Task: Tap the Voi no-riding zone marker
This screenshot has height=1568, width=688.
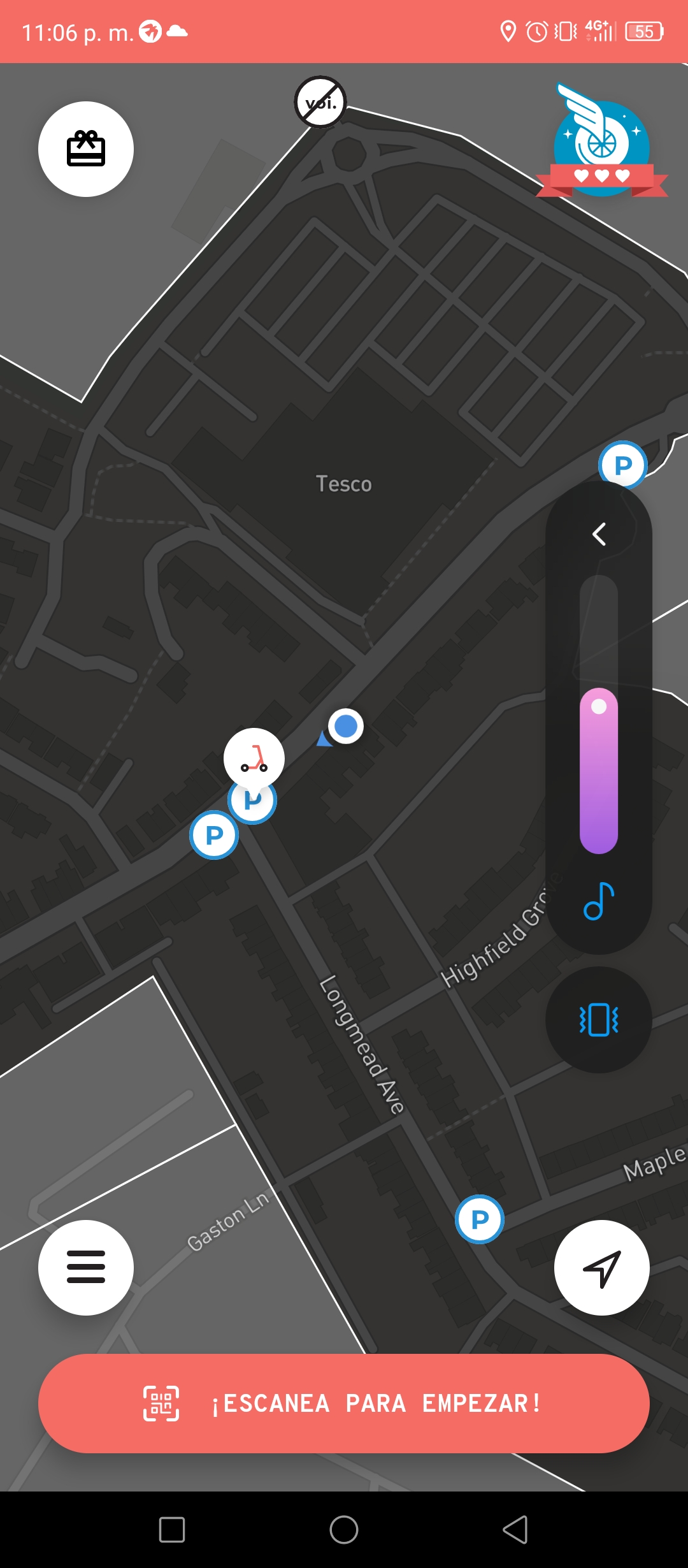Action: point(320,102)
